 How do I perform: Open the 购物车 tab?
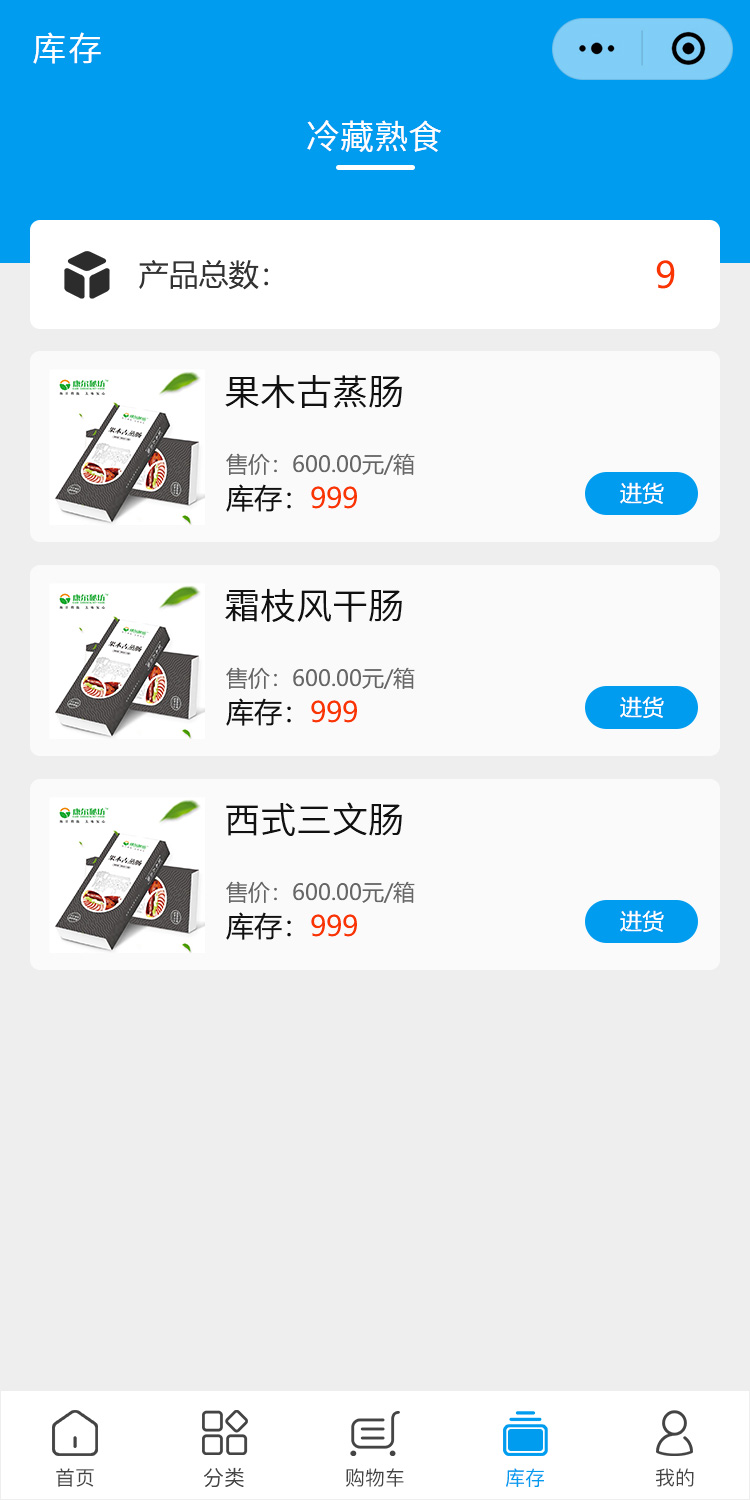374,1447
